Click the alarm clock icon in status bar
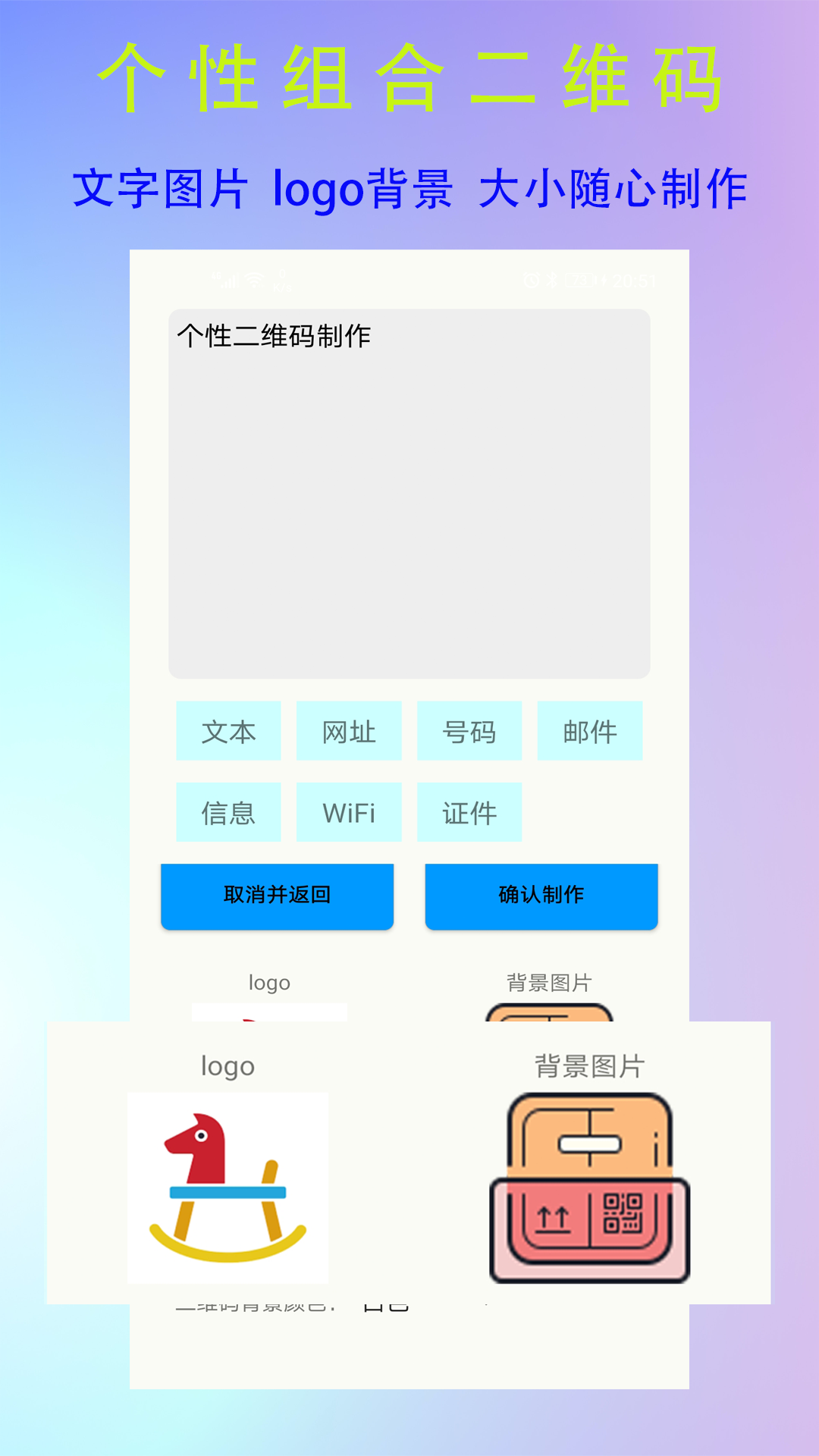This screenshot has width=819, height=1456. click(x=531, y=281)
